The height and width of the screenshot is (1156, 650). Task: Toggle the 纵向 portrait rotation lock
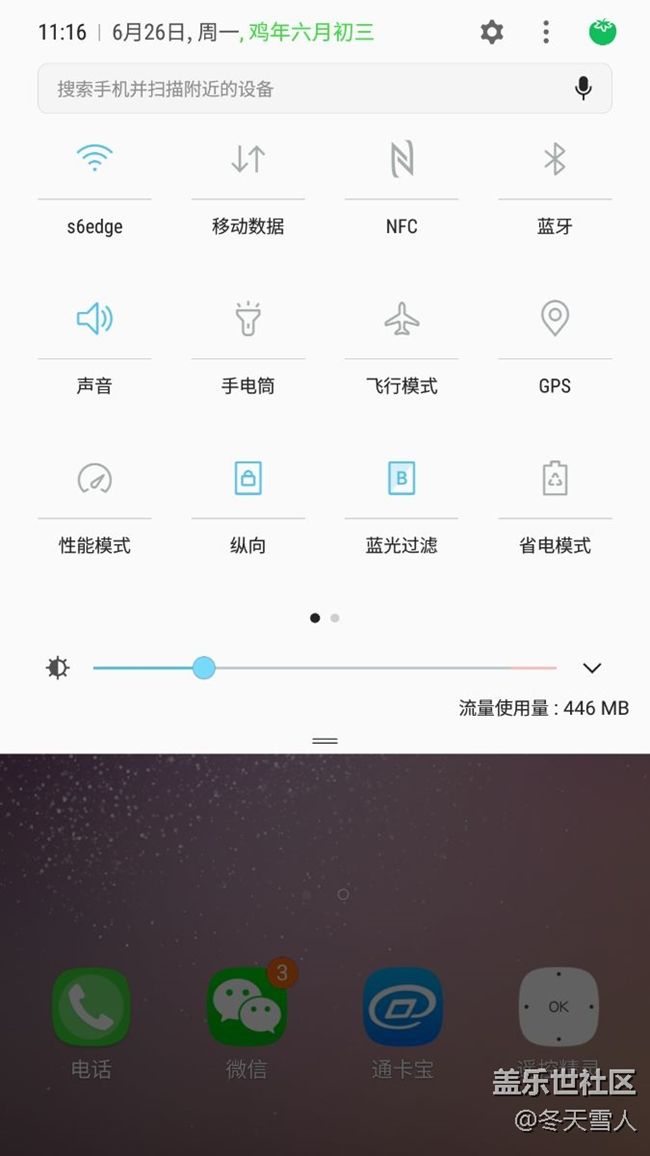(248, 479)
